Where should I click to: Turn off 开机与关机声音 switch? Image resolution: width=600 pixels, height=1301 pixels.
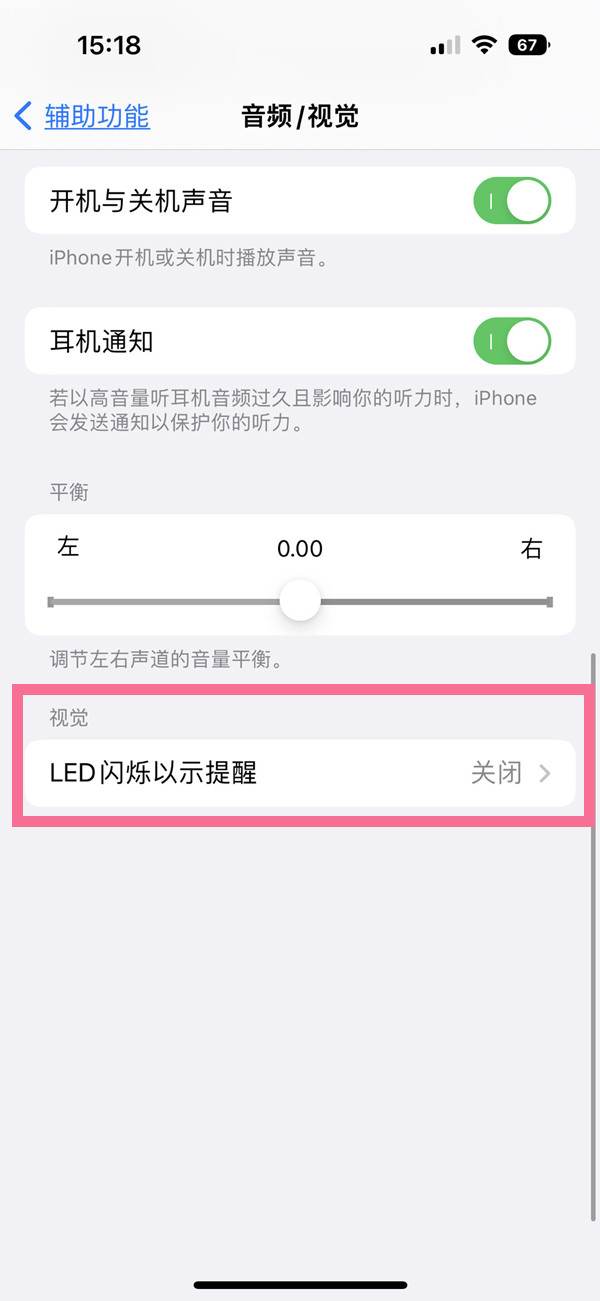click(511, 202)
